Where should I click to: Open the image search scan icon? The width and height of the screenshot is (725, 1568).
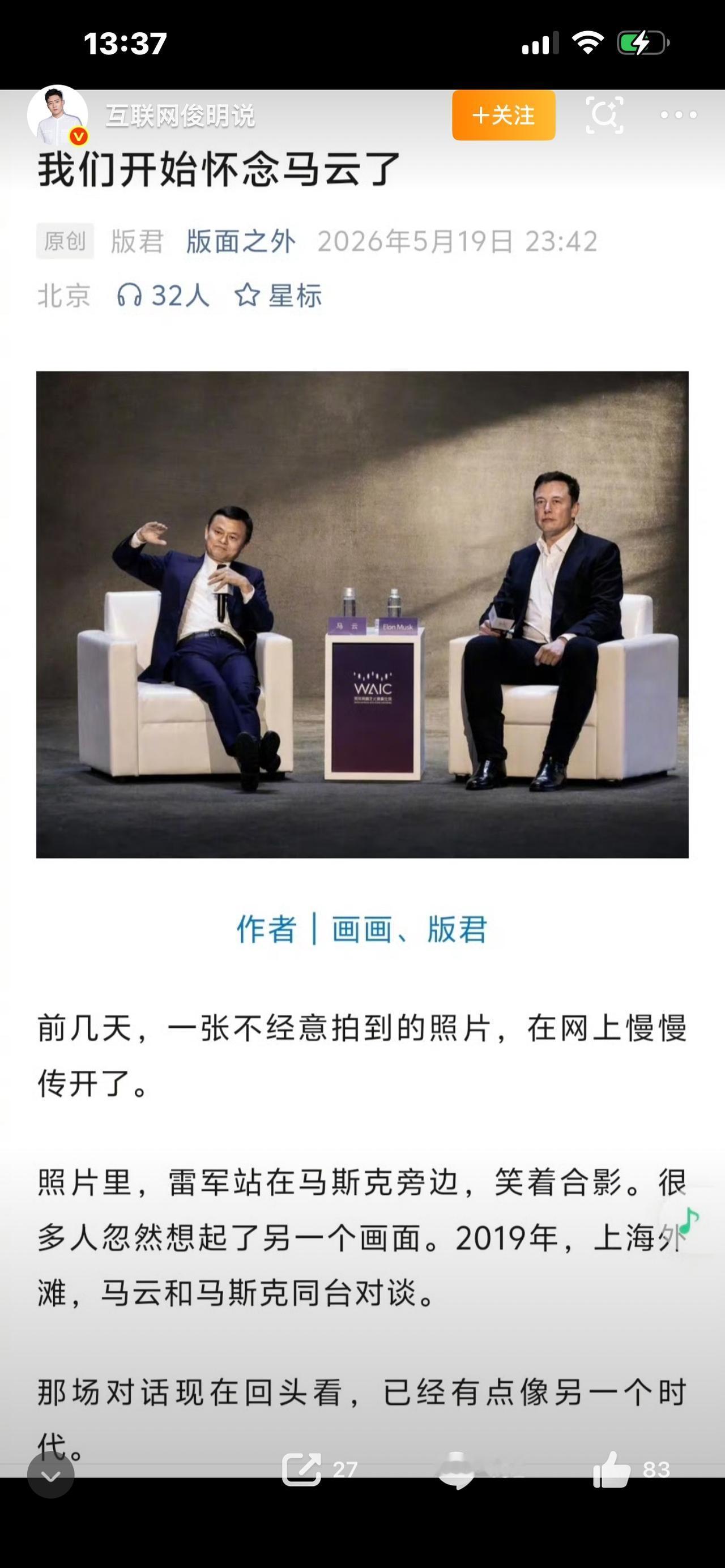(x=604, y=115)
